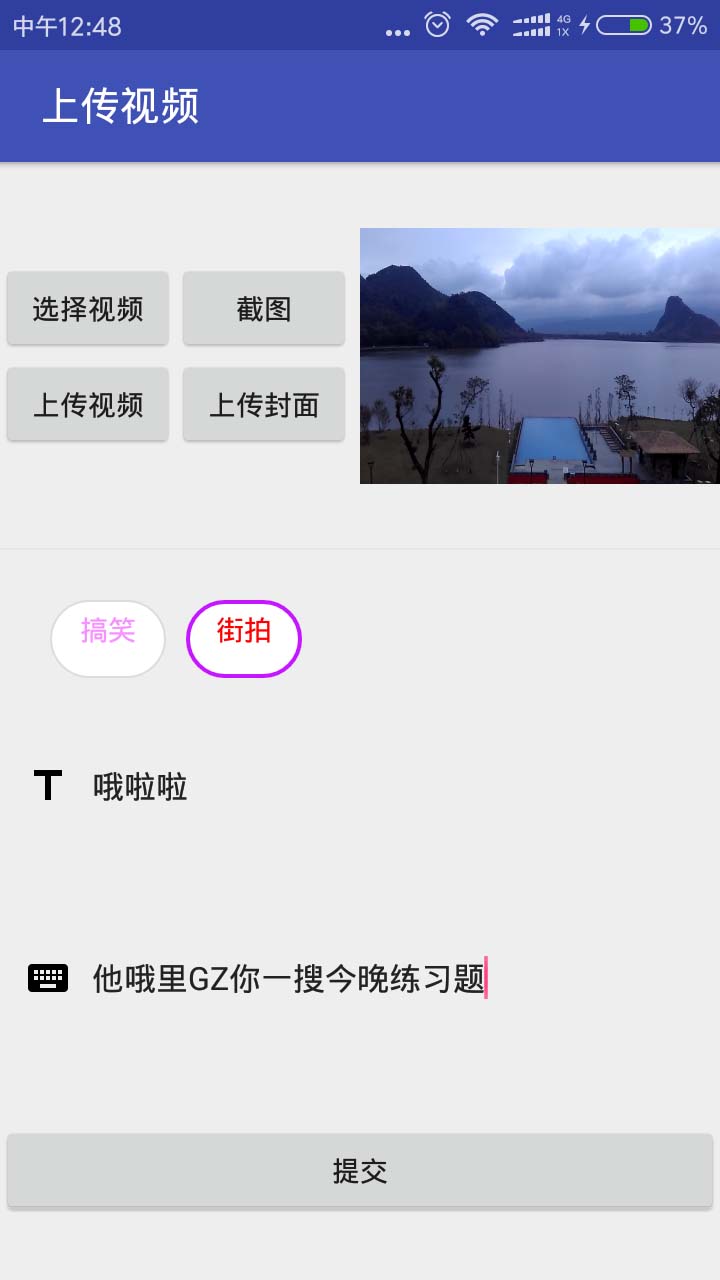Tap the gray 上传视频 button
The image size is (720, 1280).
click(88, 404)
